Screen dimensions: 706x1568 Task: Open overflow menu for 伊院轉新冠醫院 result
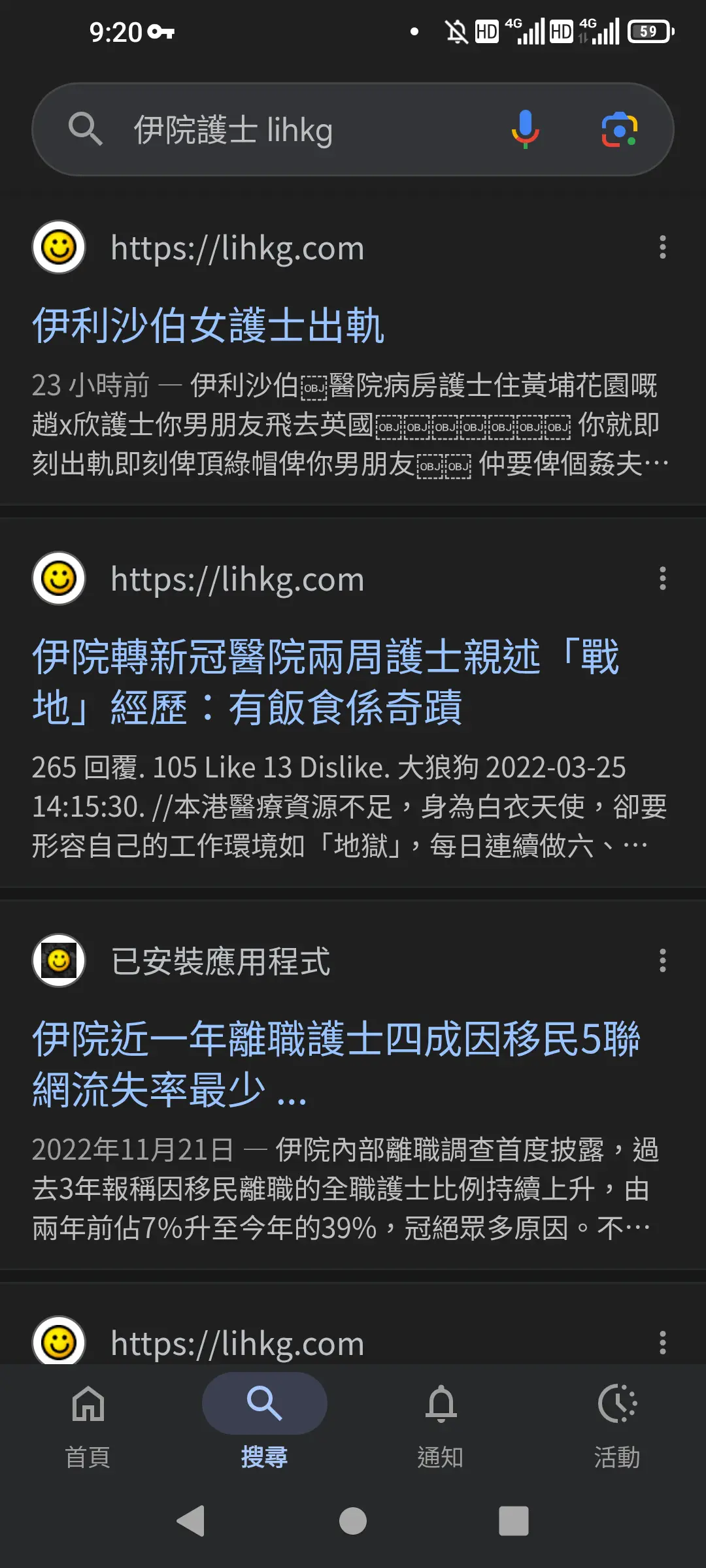coord(663,578)
